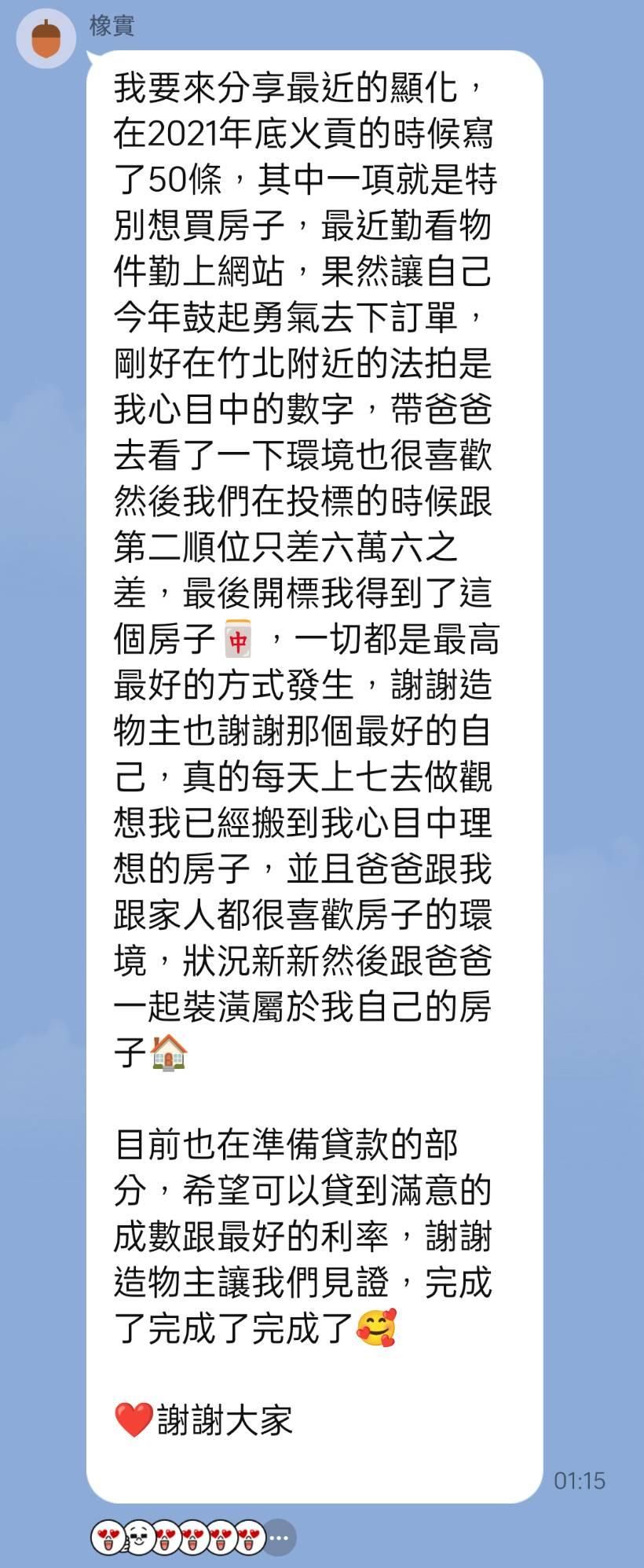The width and height of the screenshot is (644, 1568).
Task: Open 橡實's acorn profile avatar
Action: 46,39
